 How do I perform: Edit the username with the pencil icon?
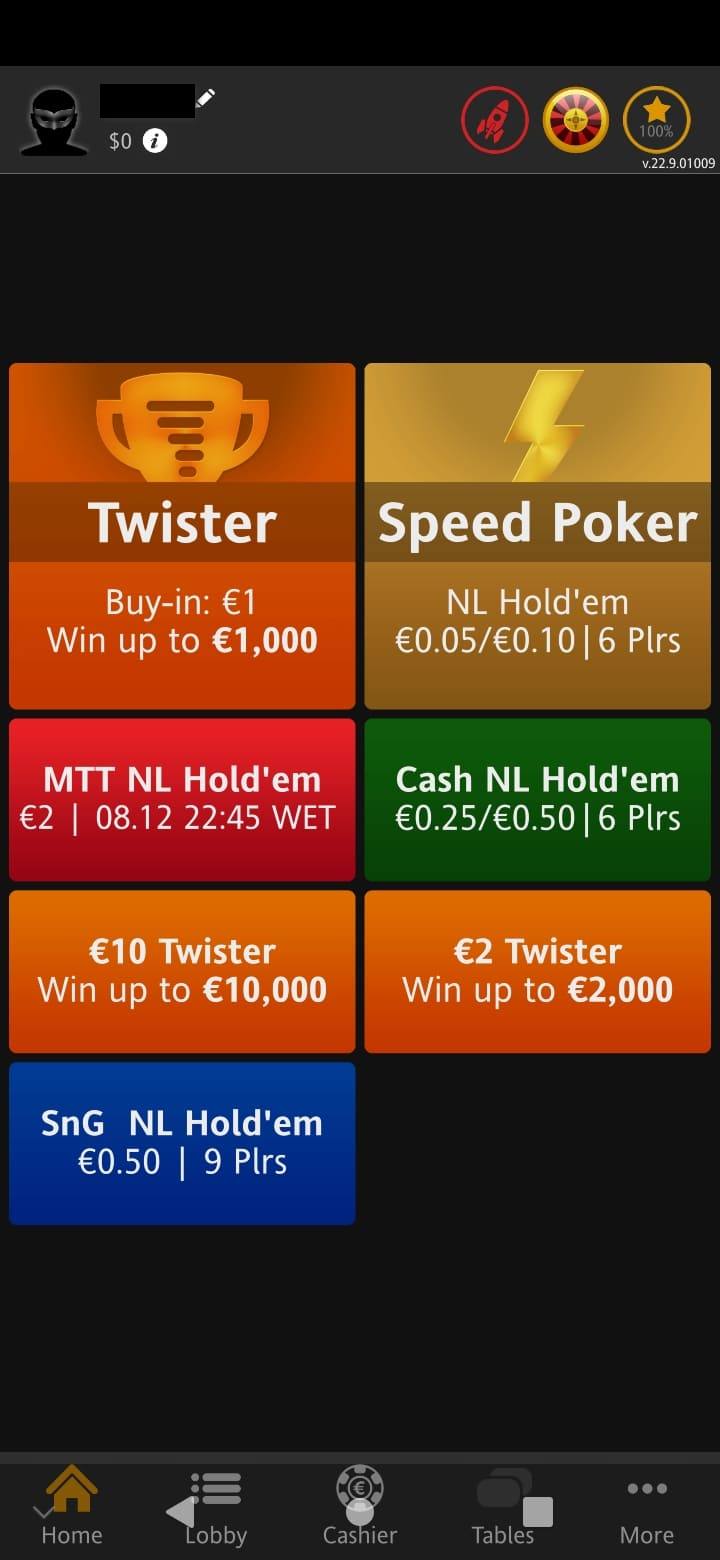pyautogui.click(x=205, y=98)
